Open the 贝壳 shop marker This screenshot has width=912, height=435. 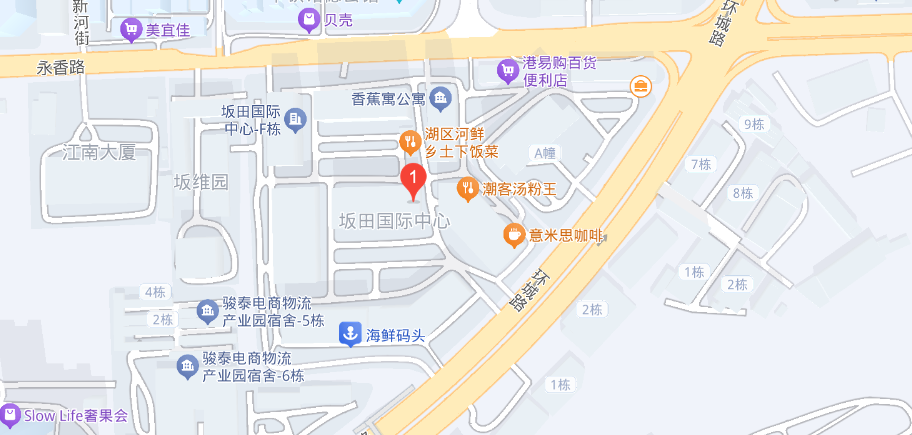(310, 19)
